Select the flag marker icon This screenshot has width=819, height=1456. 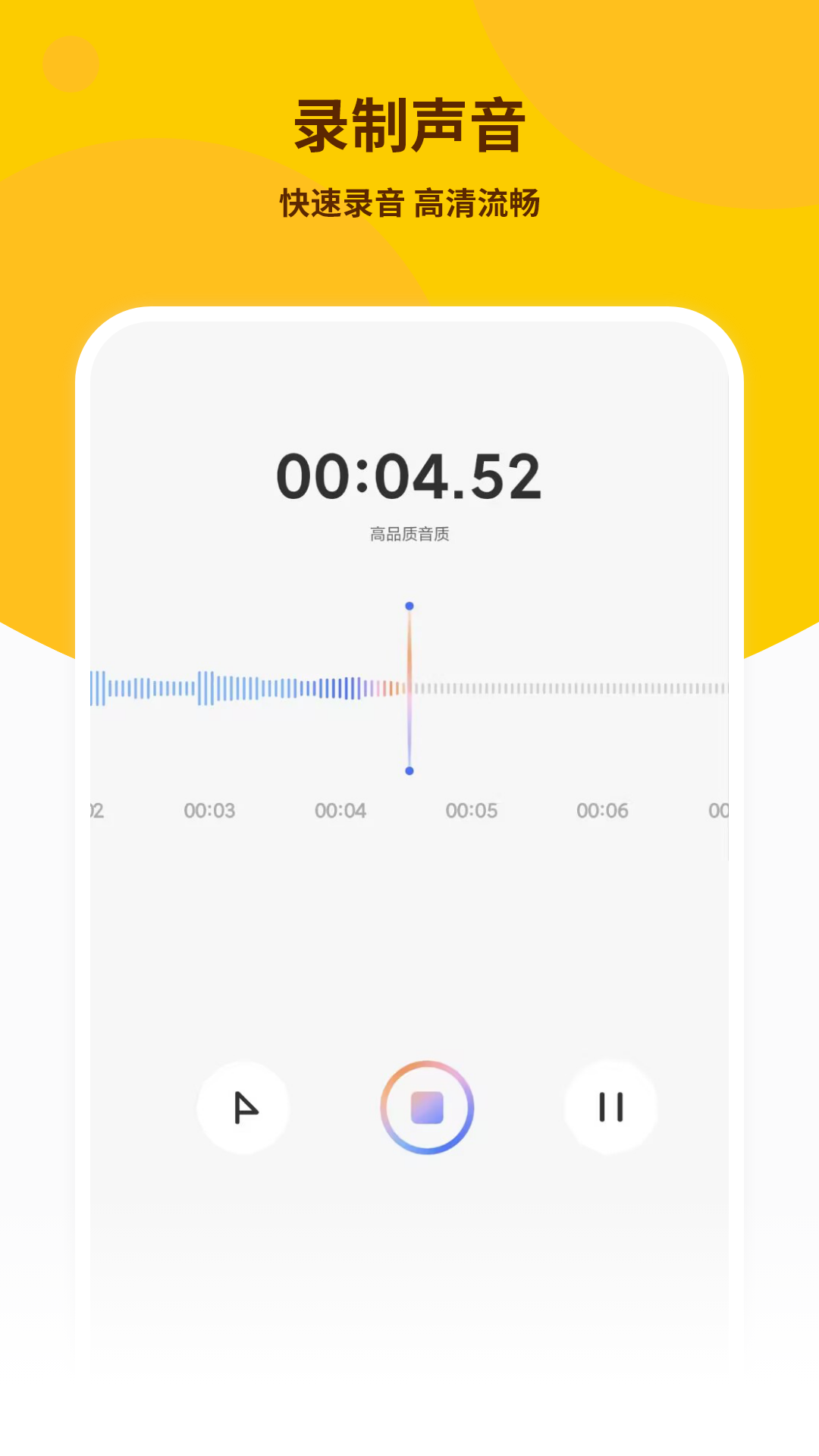coord(243,1107)
